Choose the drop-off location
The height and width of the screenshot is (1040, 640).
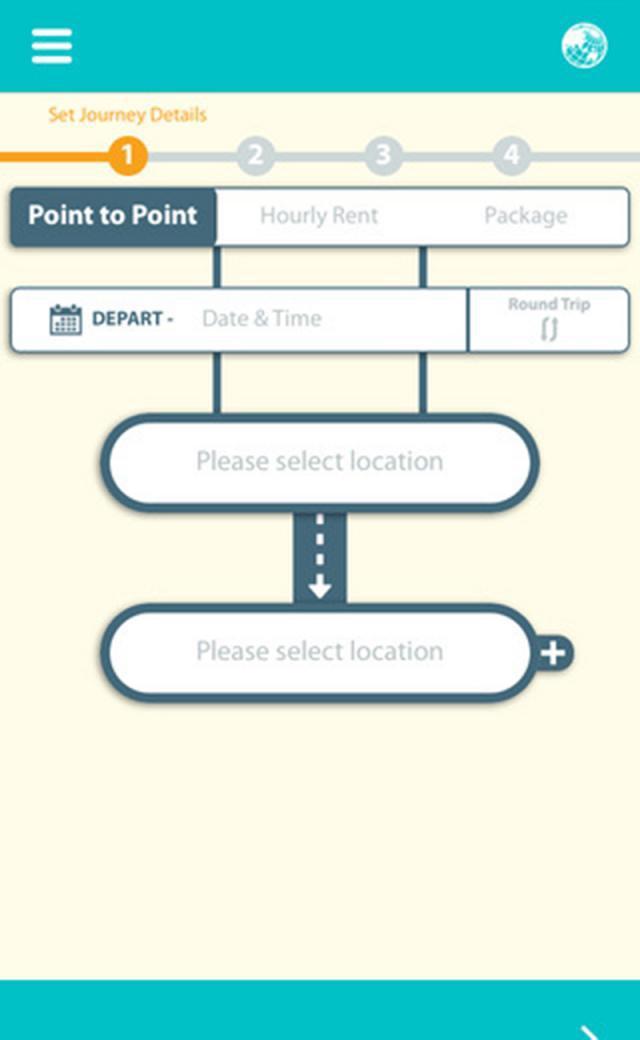click(x=319, y=652)
